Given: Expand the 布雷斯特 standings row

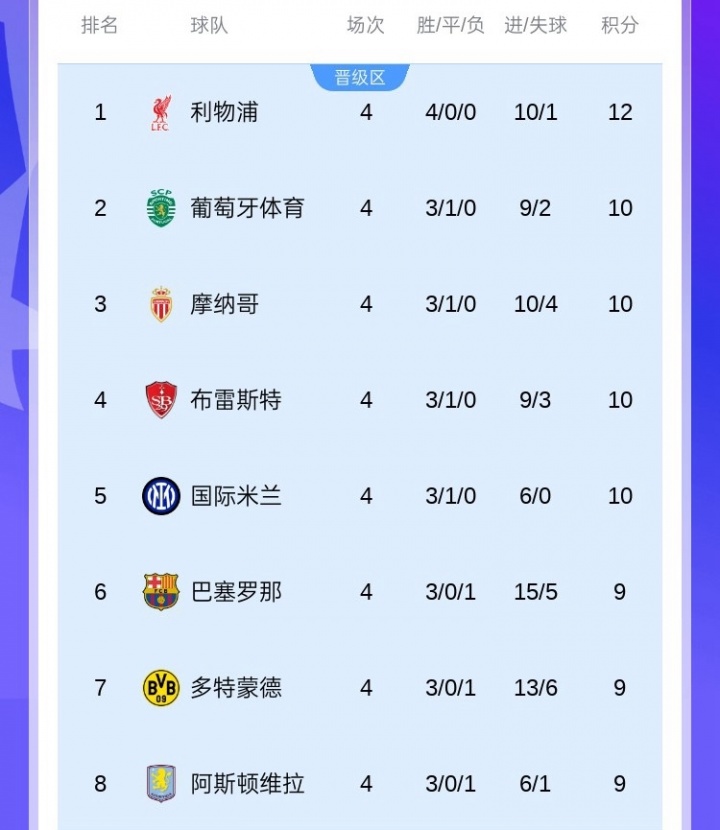Looking at the screenshot, I should coord(360,400).
